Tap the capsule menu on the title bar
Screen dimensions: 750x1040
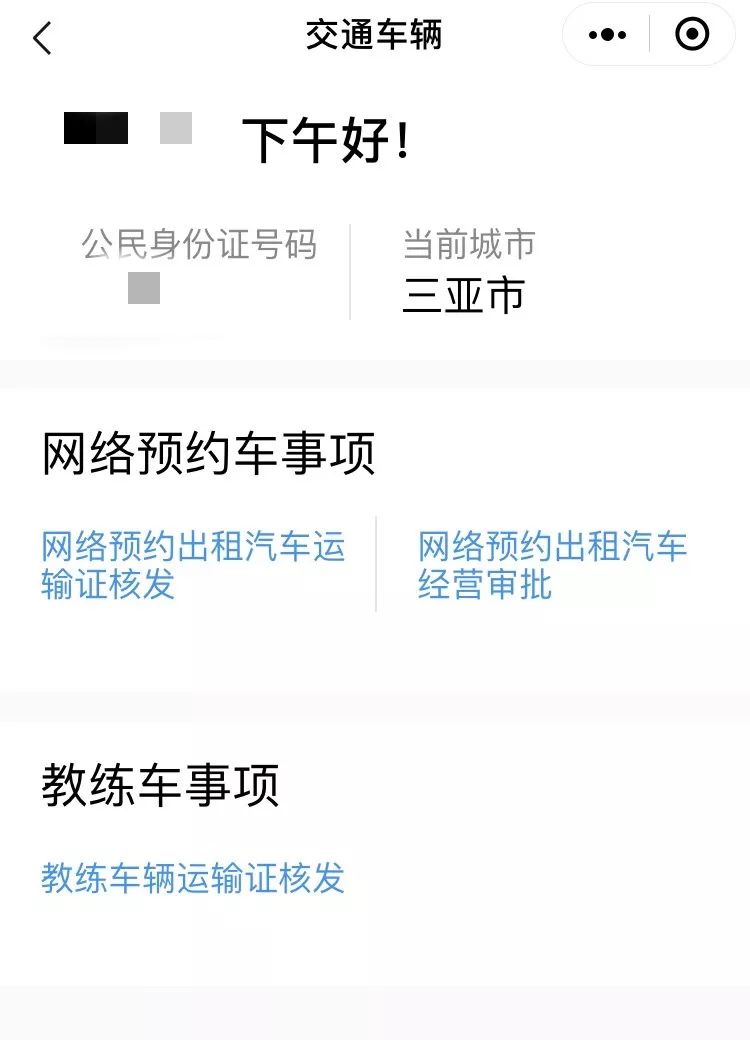tap(647, 34)
